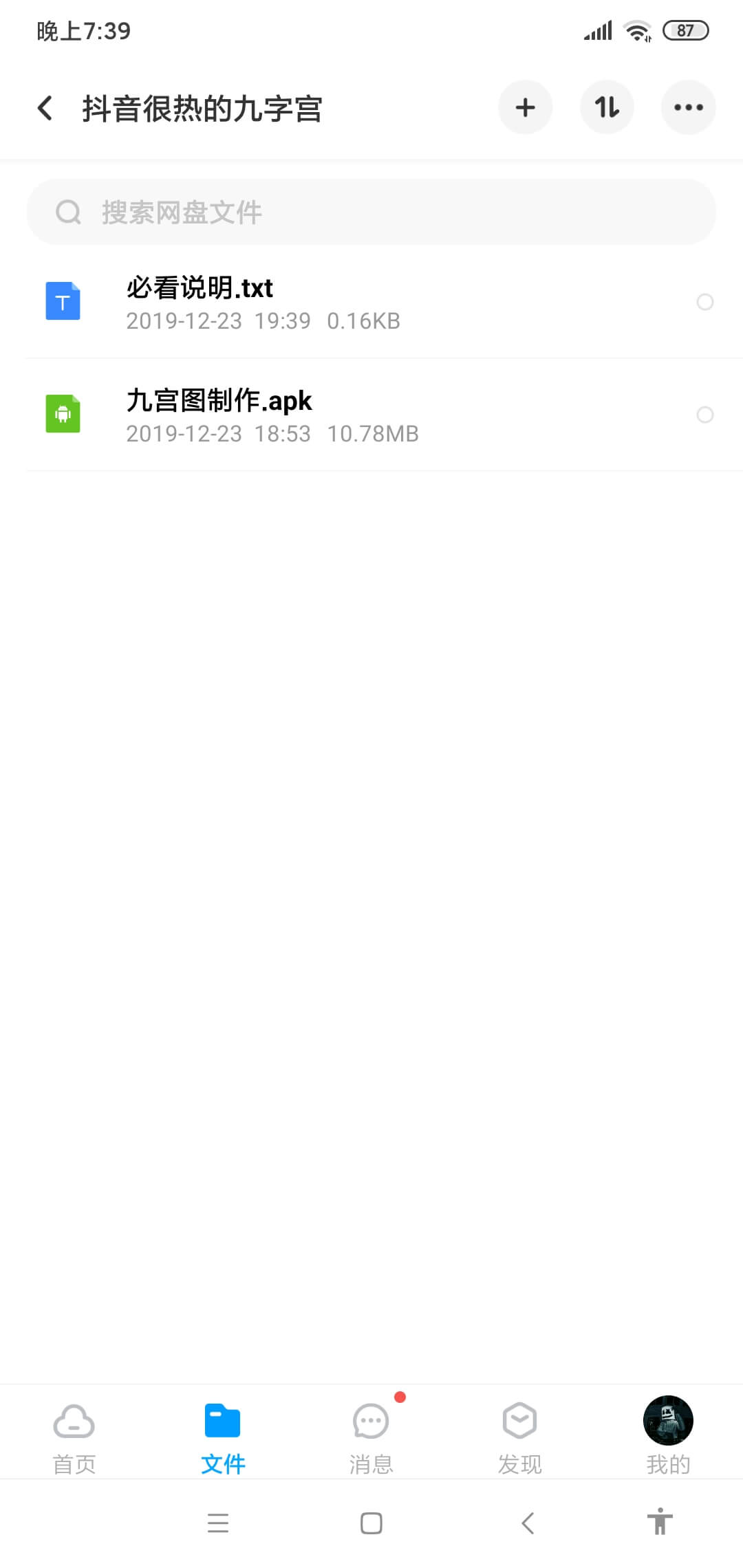
Task: Select 九宫图制作.apk with its circle
Action: [705, 415]
